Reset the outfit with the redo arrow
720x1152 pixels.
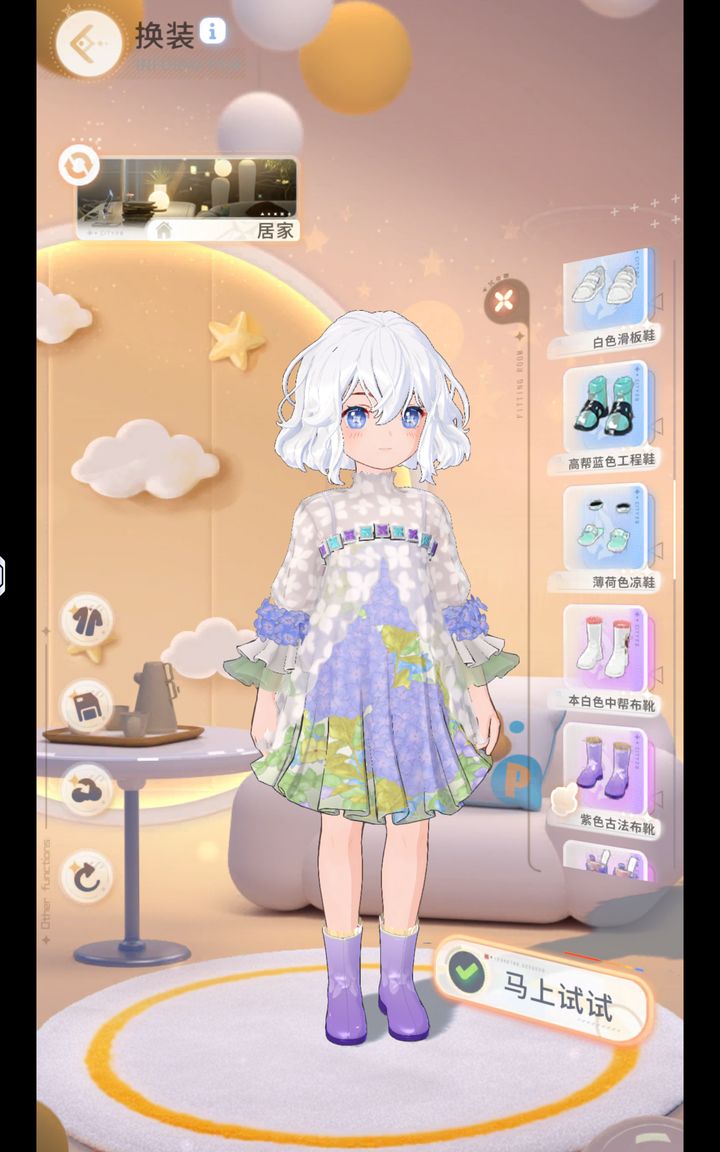[87, 878]
